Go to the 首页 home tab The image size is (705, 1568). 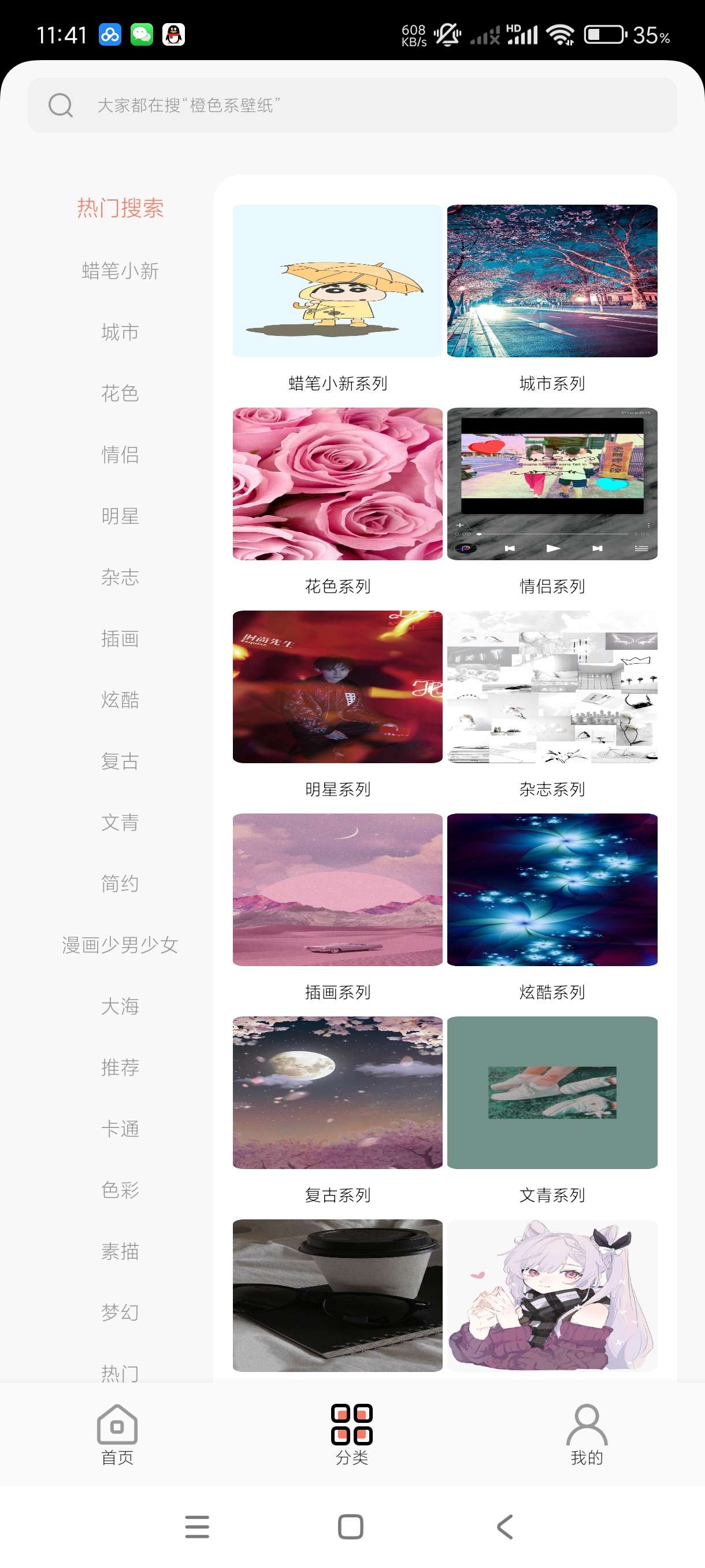pos(117,1433)
